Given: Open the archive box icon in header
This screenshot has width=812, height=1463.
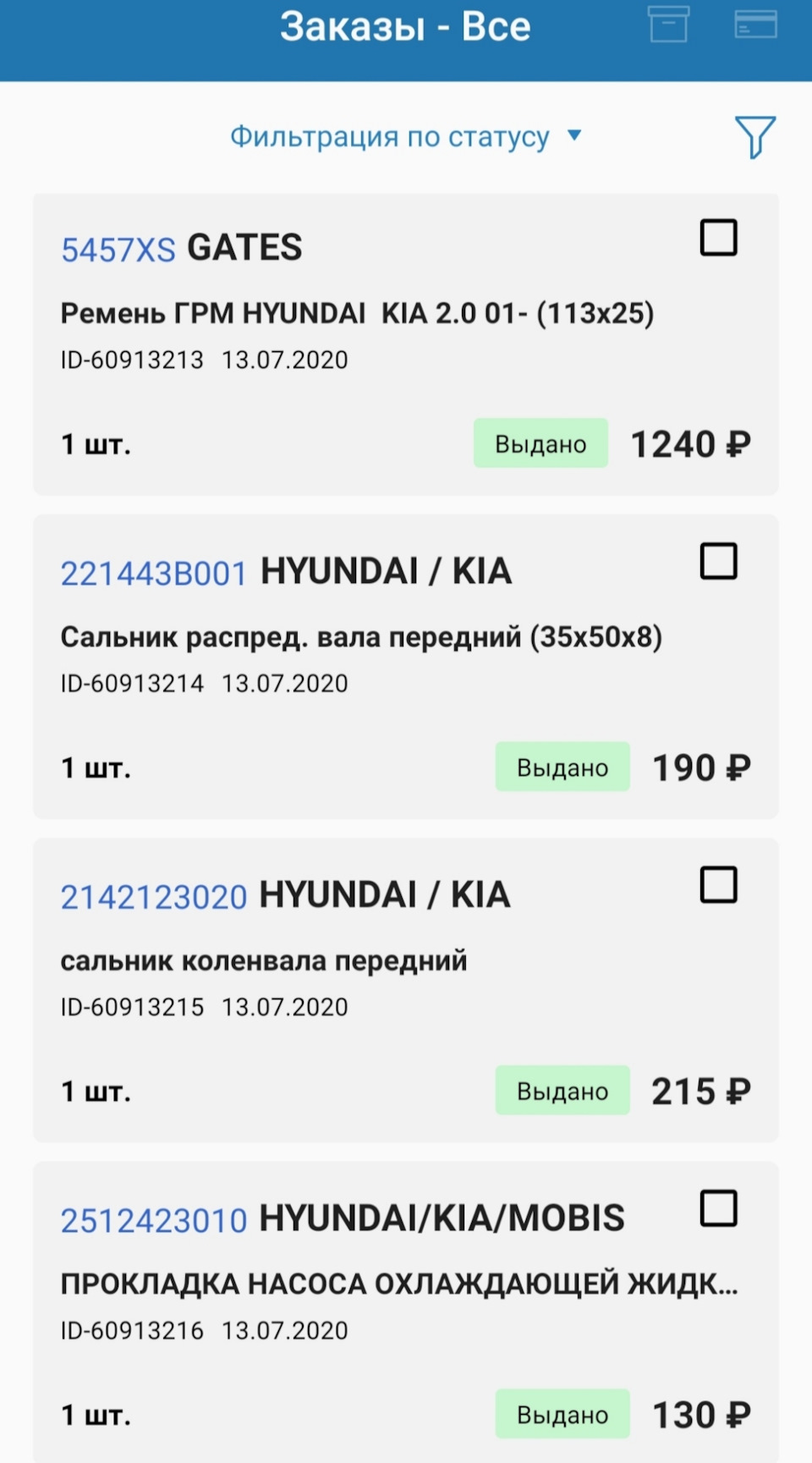Looking at the screenshot, I should [668, 24].
